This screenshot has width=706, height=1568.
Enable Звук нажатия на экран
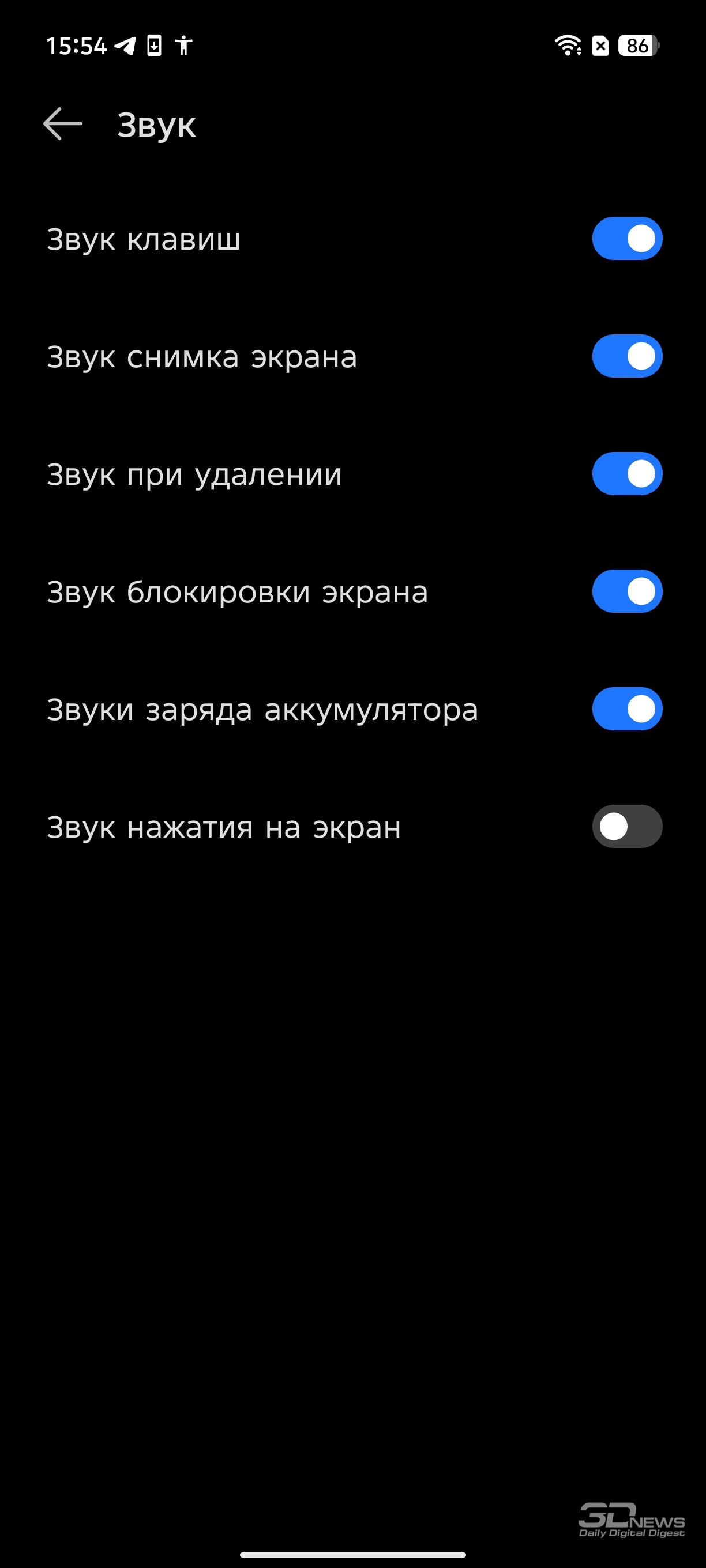point(627,826)
